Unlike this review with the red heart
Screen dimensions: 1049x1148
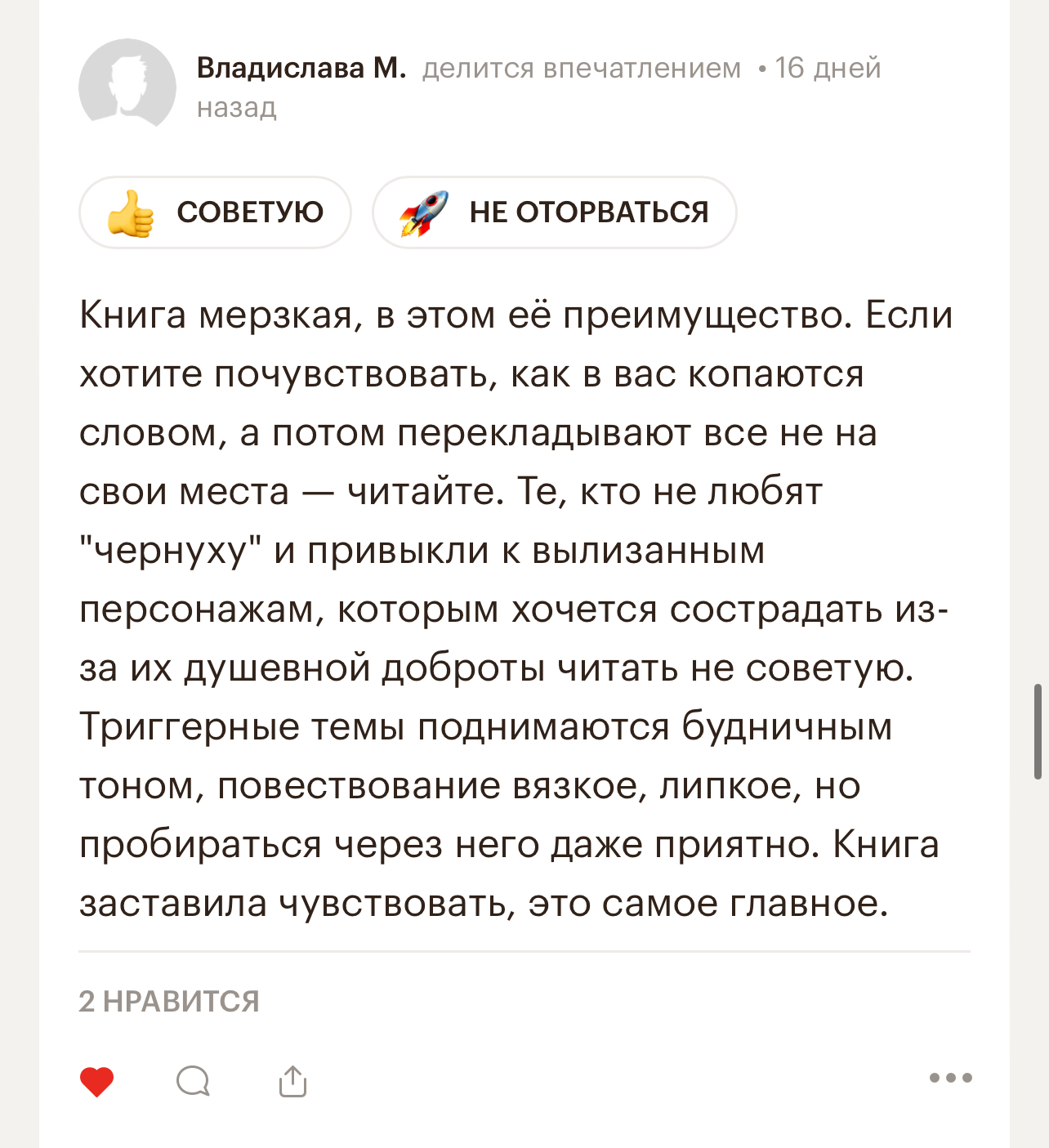(x=97, y=1081)
